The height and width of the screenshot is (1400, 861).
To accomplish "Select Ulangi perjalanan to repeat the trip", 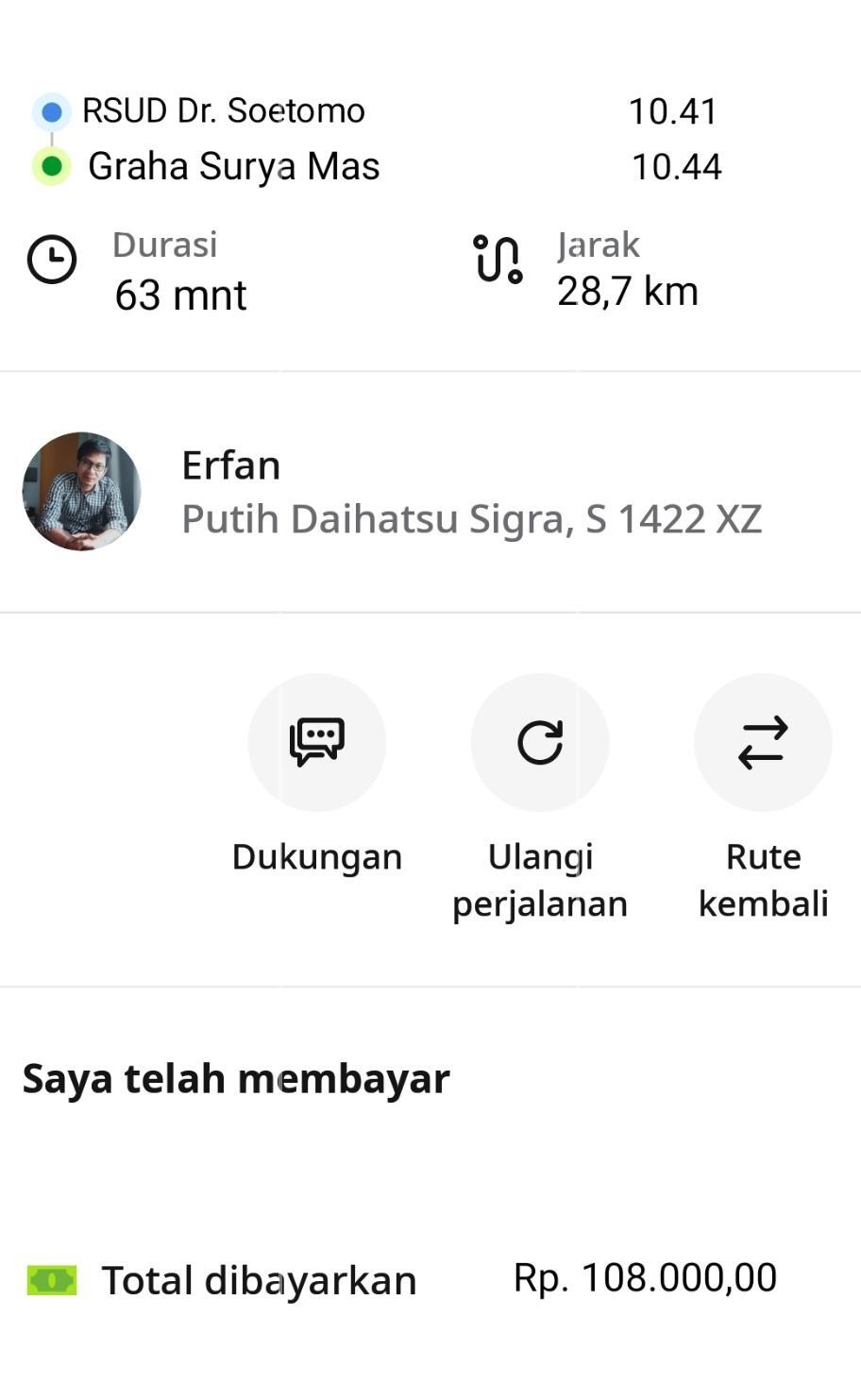I will (x=540, y=743).
